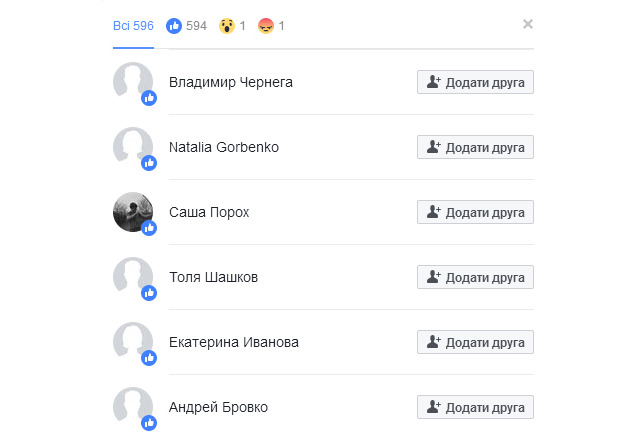The width and height of the screenshot is (640, 439).
Task: Add Андрей Бровко as a friend
Action: pyautogui.click(x=475, y=407)
